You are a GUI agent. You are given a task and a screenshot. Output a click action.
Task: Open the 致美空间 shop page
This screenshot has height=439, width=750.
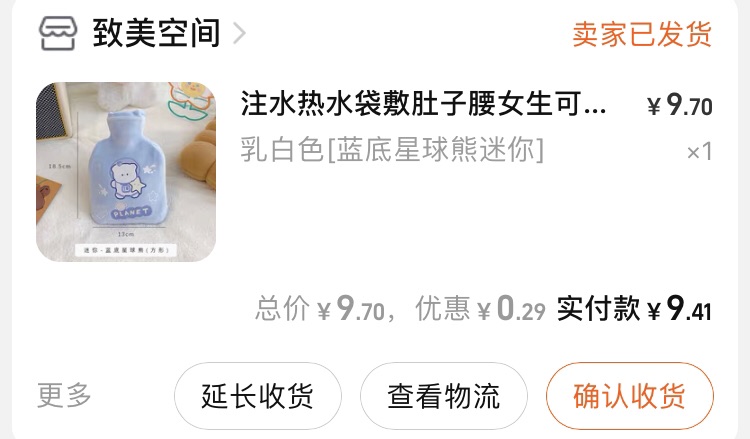click(x=155, y=34)
